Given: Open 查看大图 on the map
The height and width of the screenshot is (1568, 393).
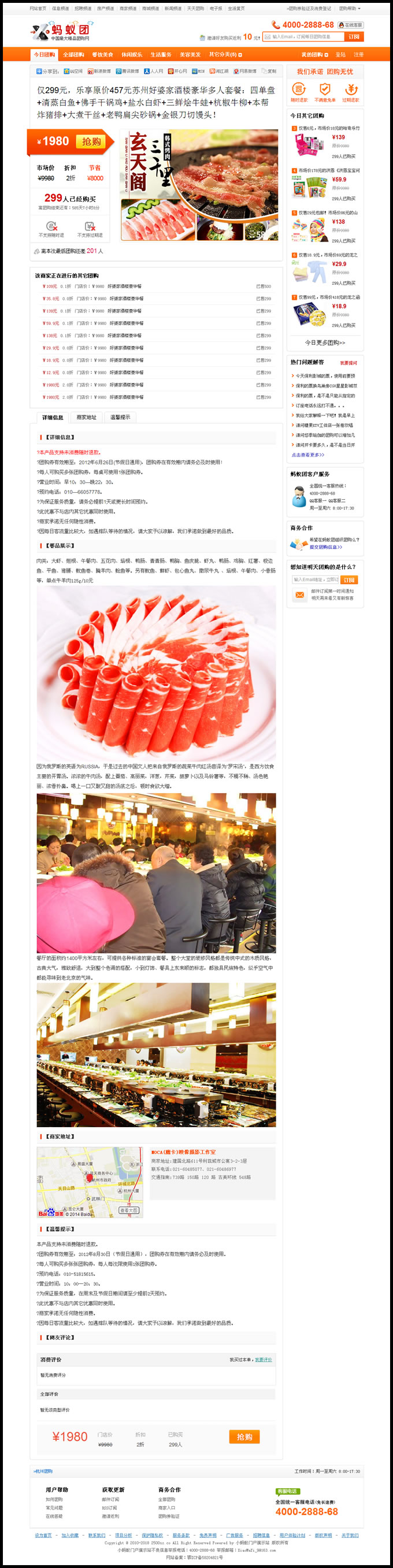Looking at the screenshot, I should pos(128,1211).
